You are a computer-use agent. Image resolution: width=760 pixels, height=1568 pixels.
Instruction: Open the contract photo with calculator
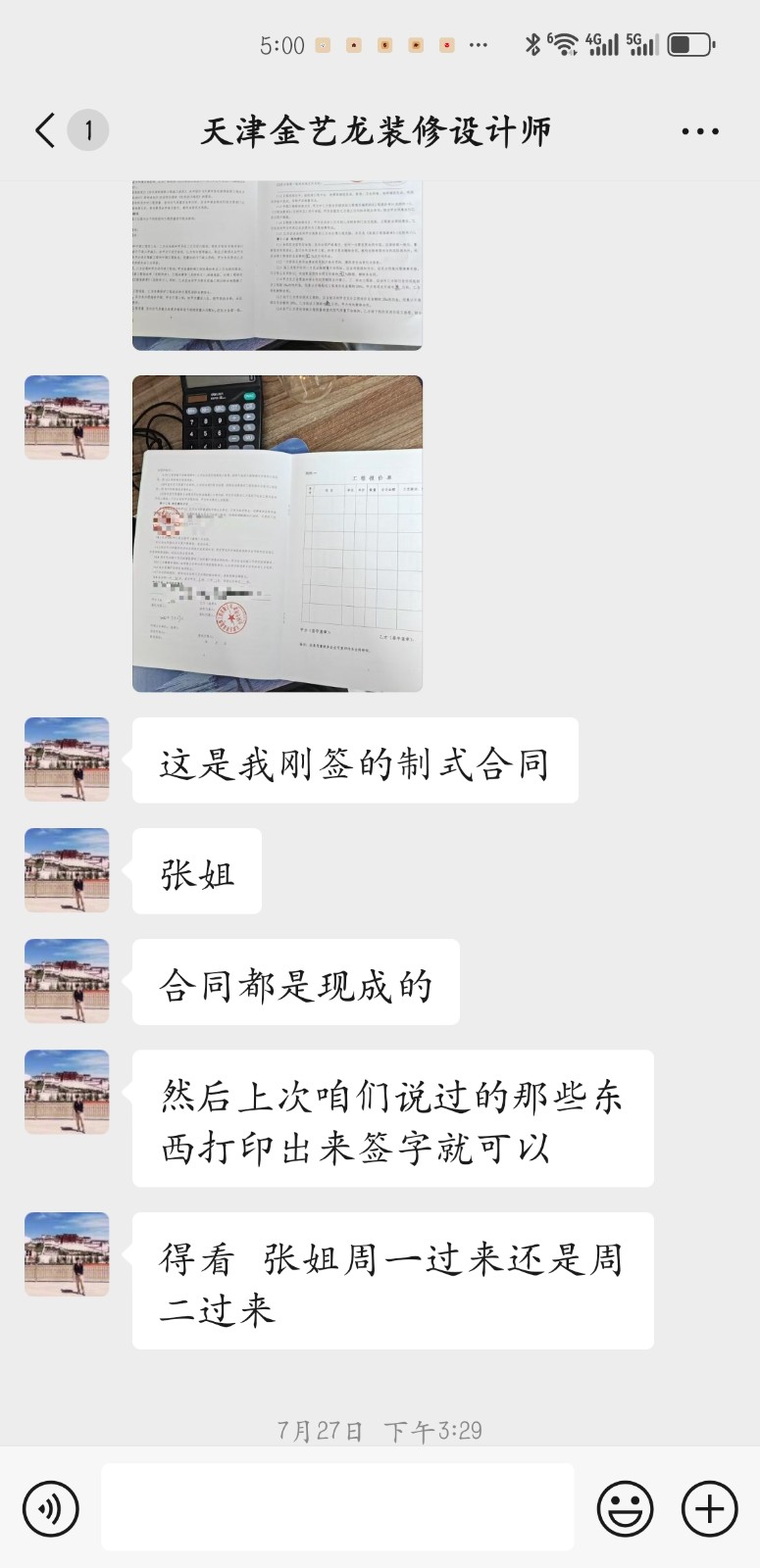tap(278, 533)
